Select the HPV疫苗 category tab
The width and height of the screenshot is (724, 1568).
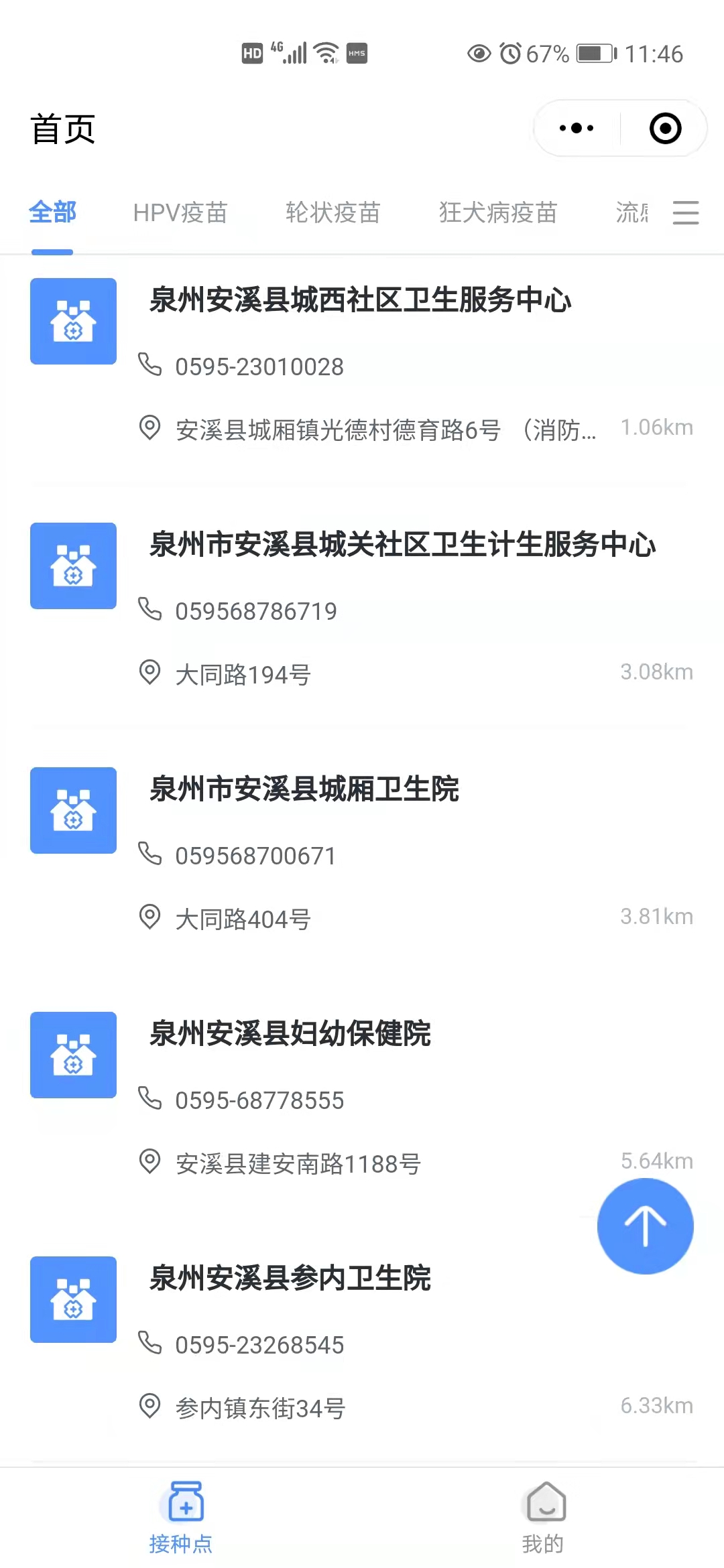[180, 213]
